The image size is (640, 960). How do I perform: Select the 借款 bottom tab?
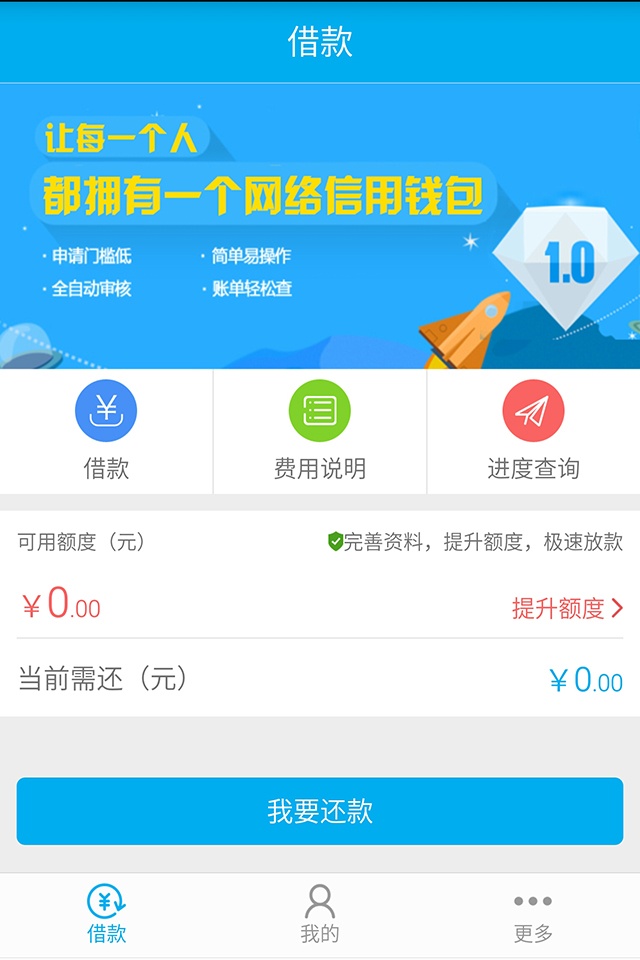click(x=106, y=915)
